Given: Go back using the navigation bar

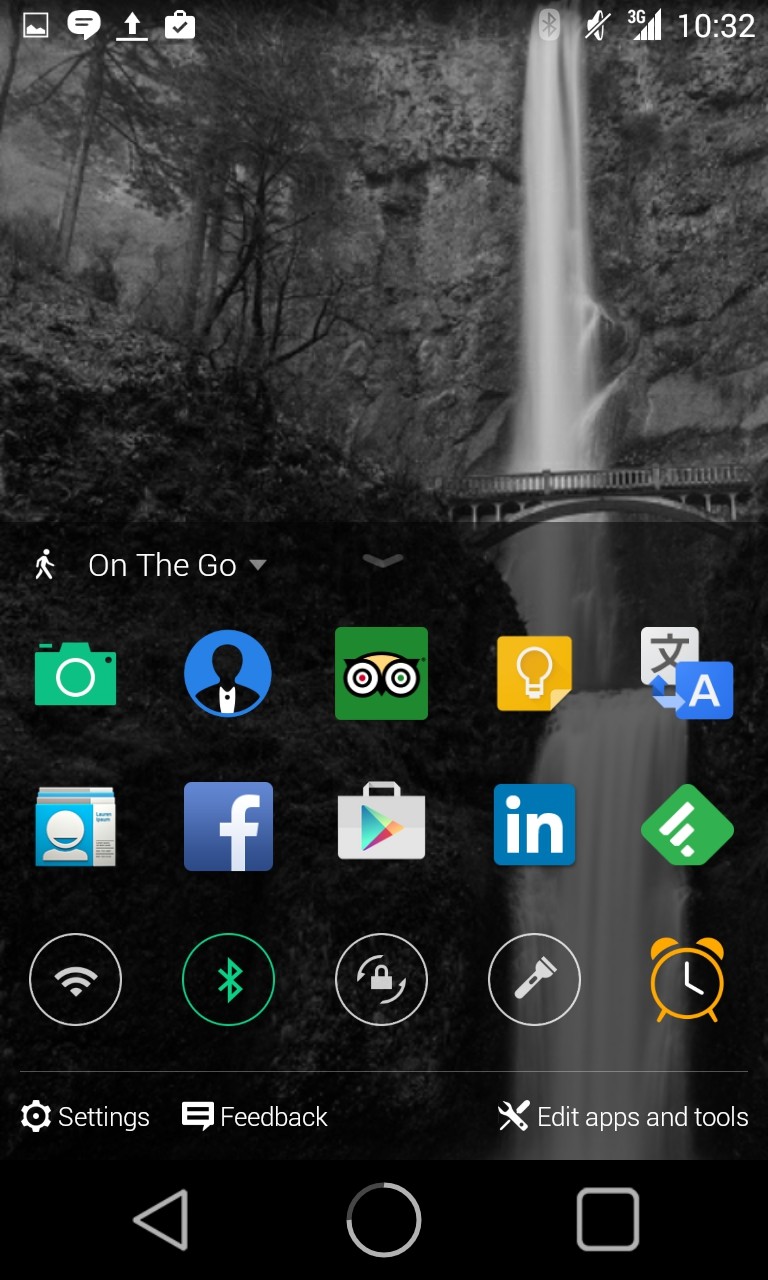Looking at the screenshot, I should (161, 1219).
